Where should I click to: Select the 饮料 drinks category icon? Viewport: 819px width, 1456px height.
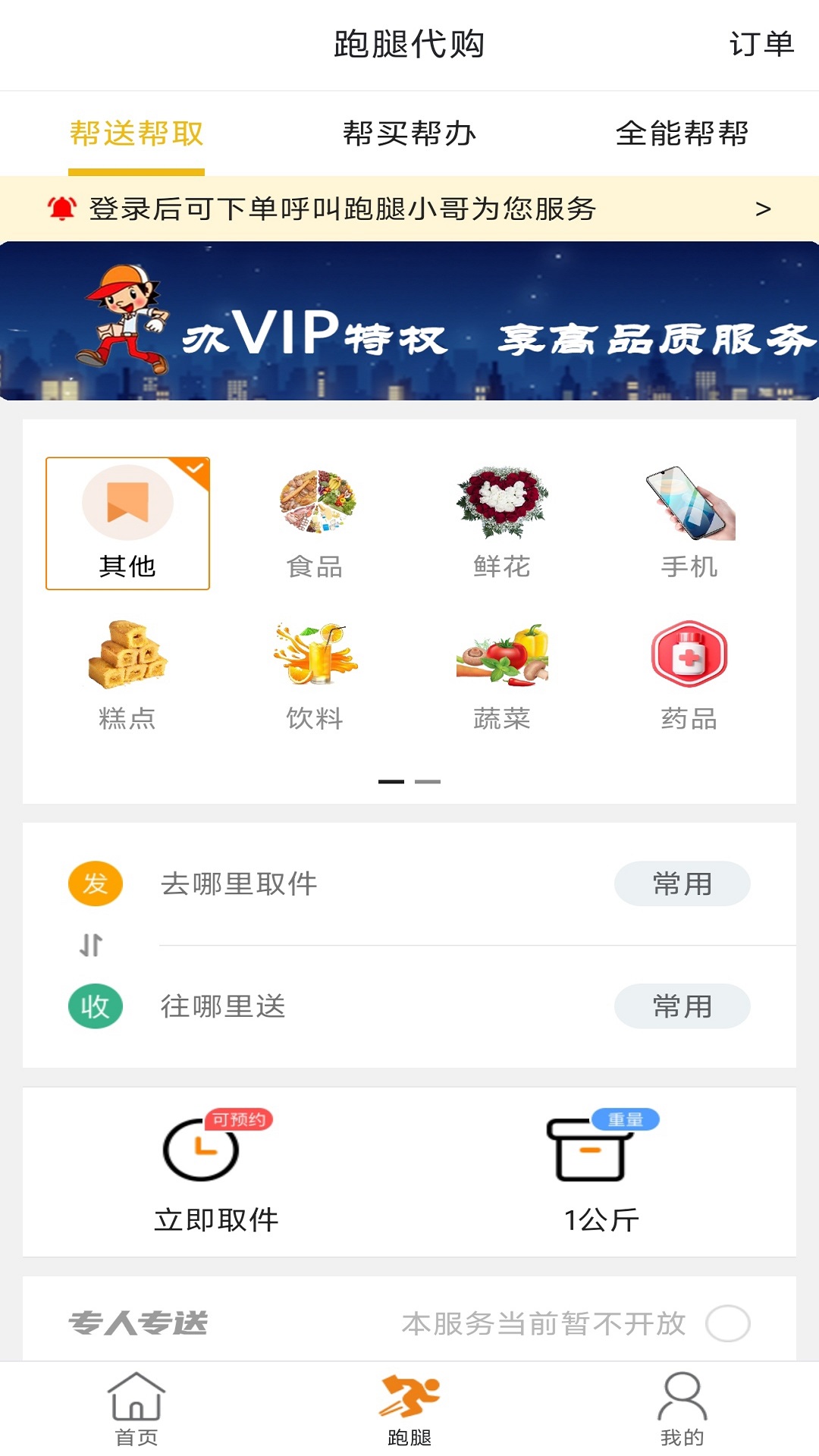click(314, 658)
